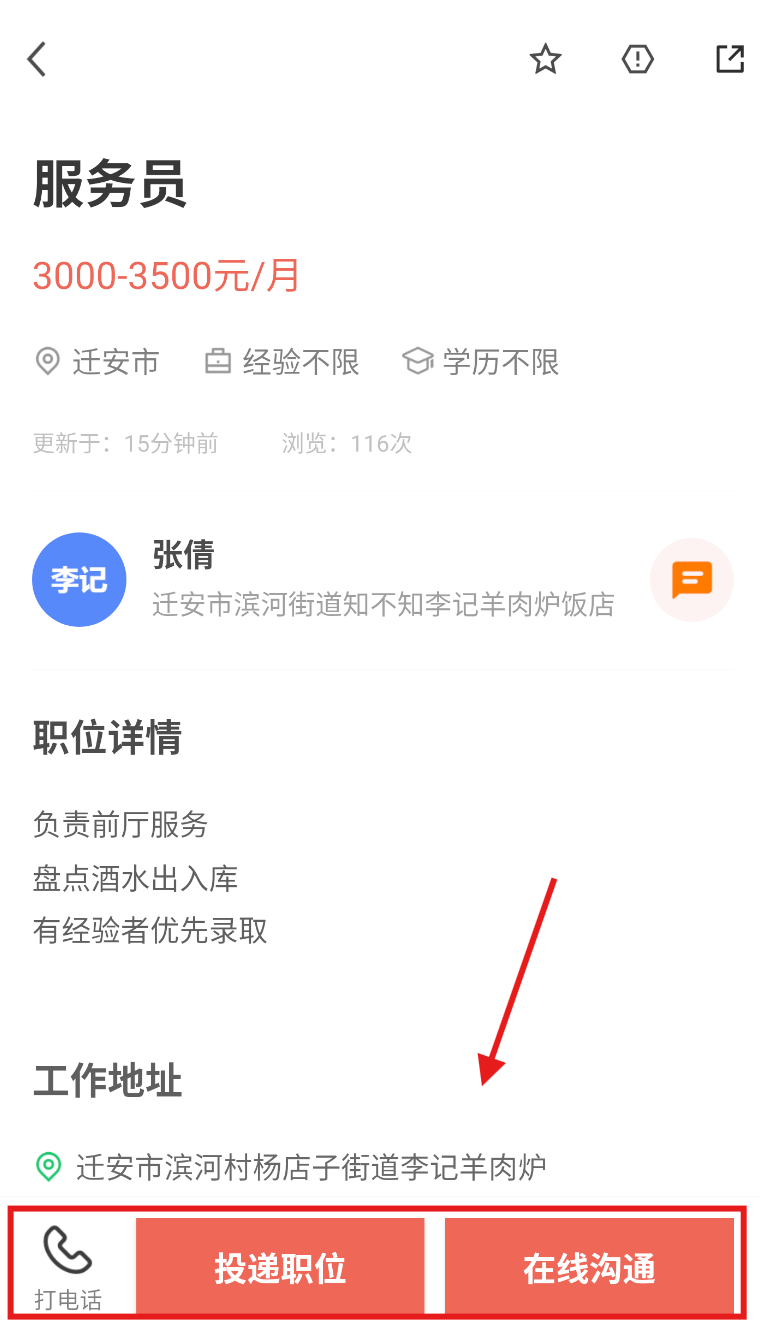The image size is (760, 1326).
Task: Favorite this job with the star
Action: 545,60
